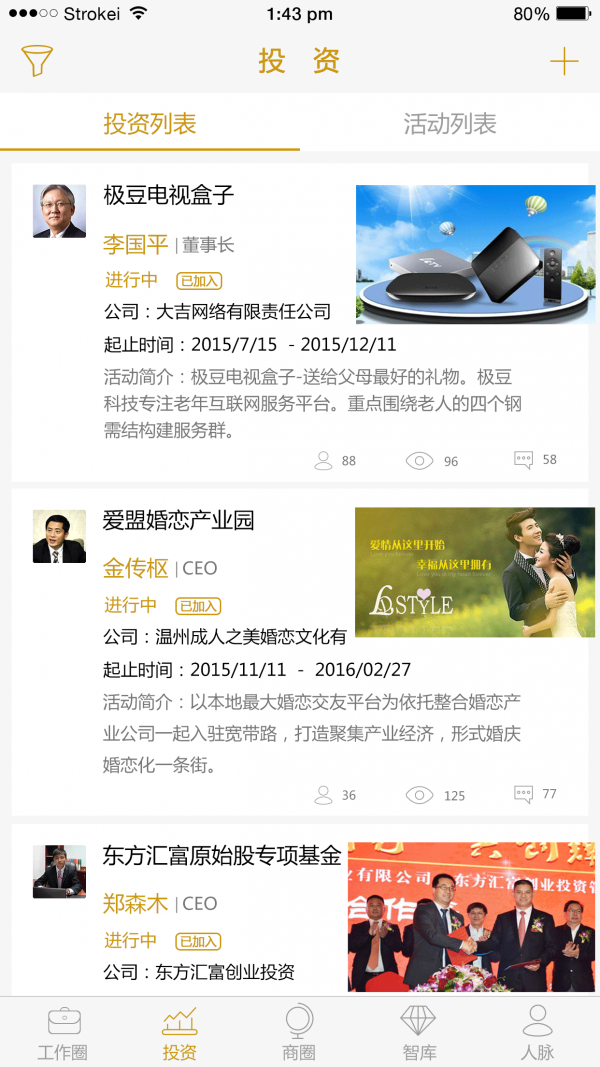Open the 智库 tab
This screenshot has width=600, height=1067.
(x=418, y=1033)
